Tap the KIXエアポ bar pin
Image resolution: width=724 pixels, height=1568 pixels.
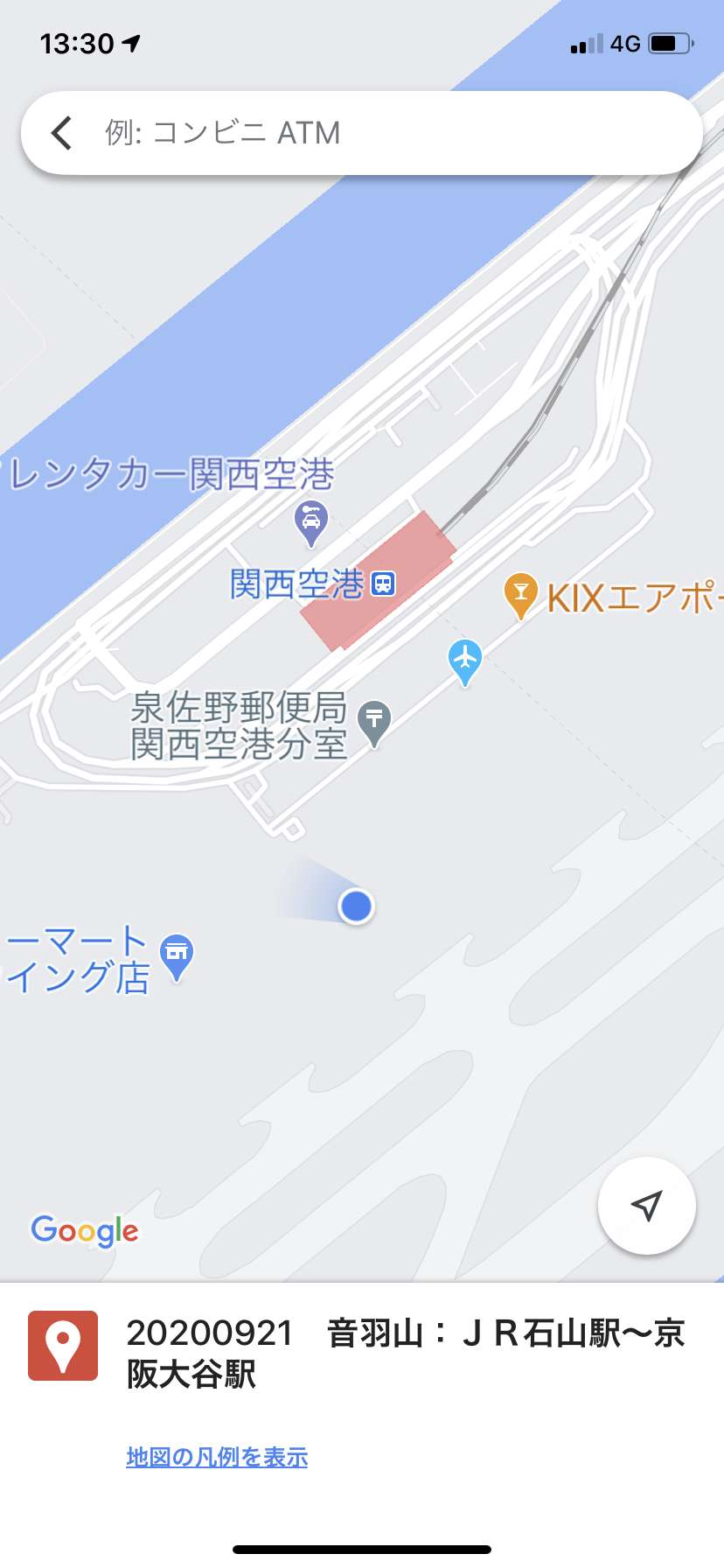pos(520,596)
